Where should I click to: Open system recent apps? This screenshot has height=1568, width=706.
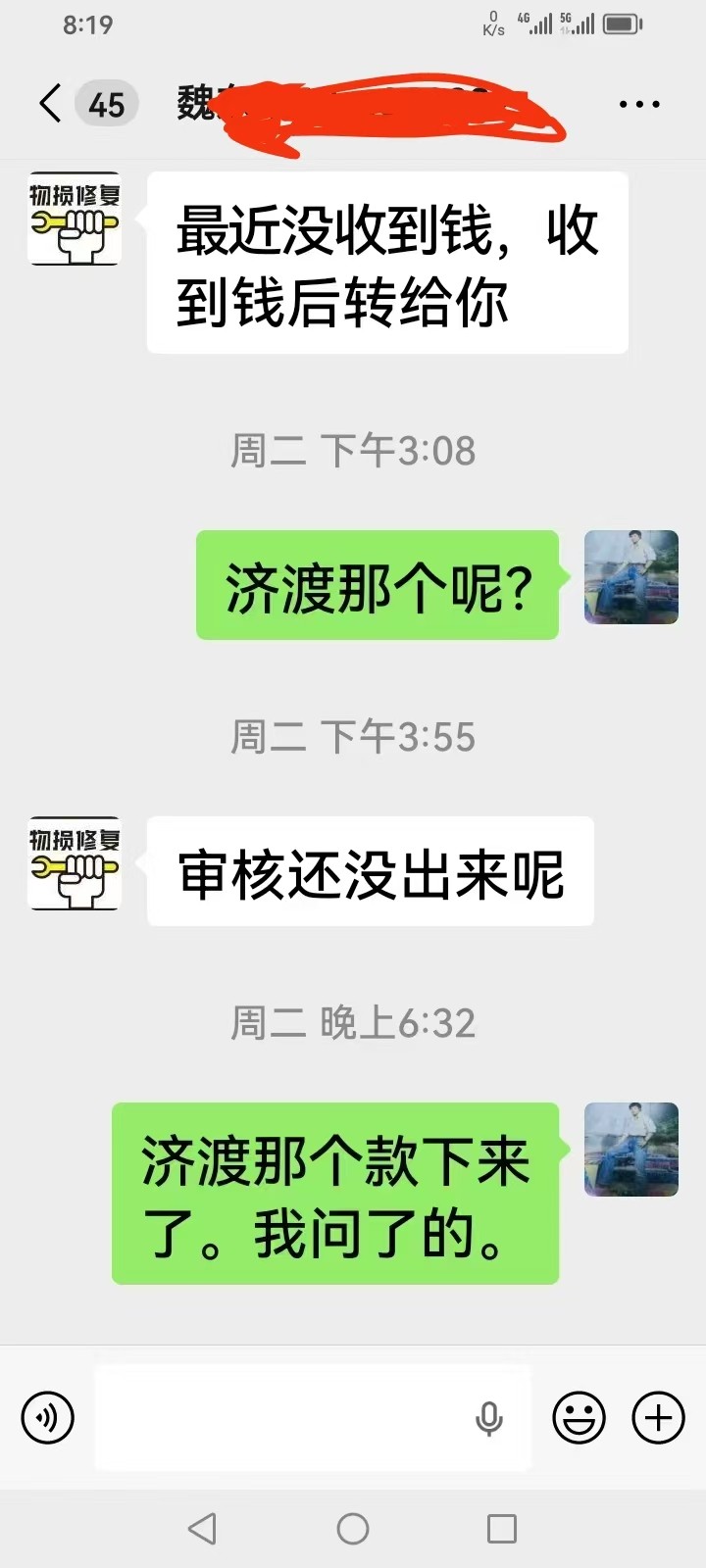coord(502,1528)
